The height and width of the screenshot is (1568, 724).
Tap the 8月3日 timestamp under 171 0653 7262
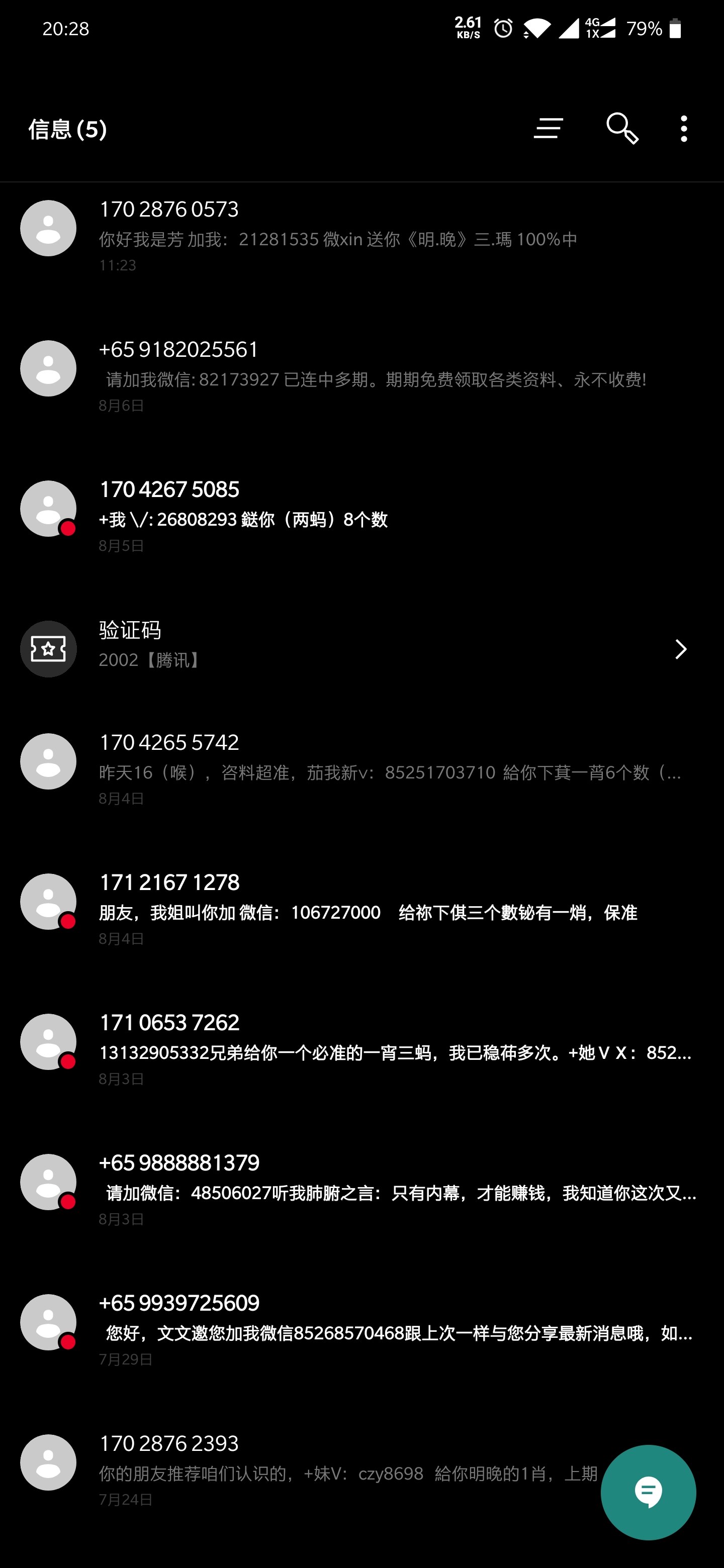120,1079
